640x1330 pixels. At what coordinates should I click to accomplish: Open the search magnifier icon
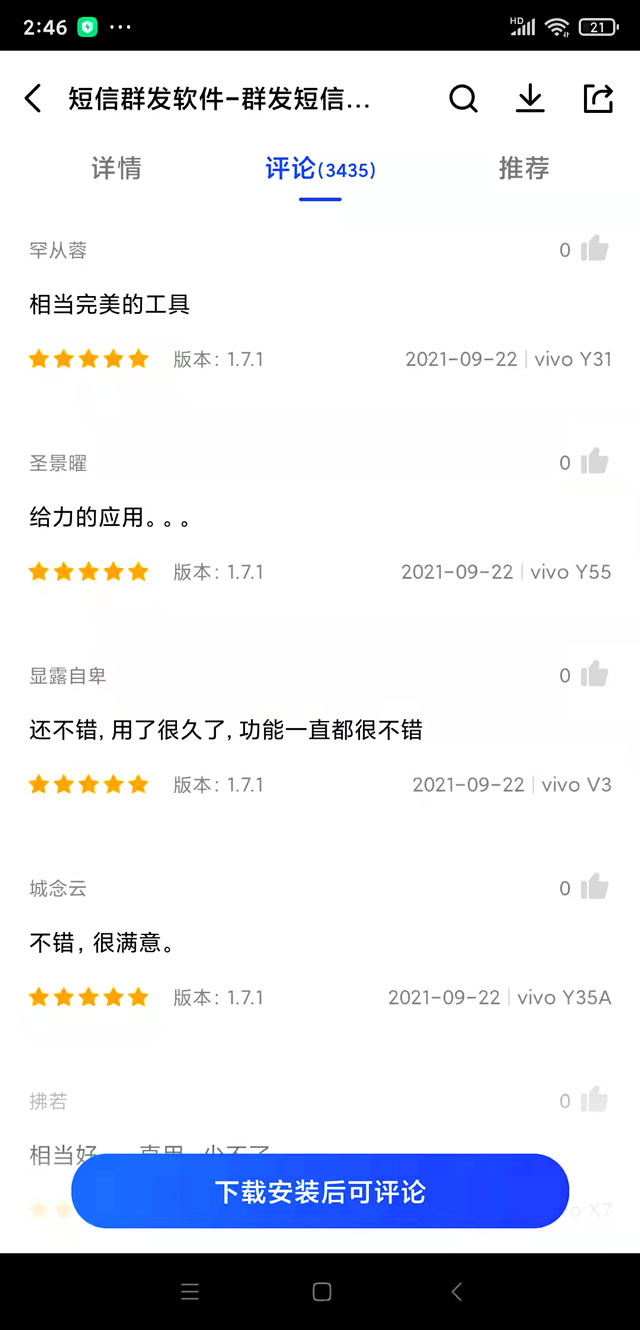pyautogui.click(x=463, y=98)
